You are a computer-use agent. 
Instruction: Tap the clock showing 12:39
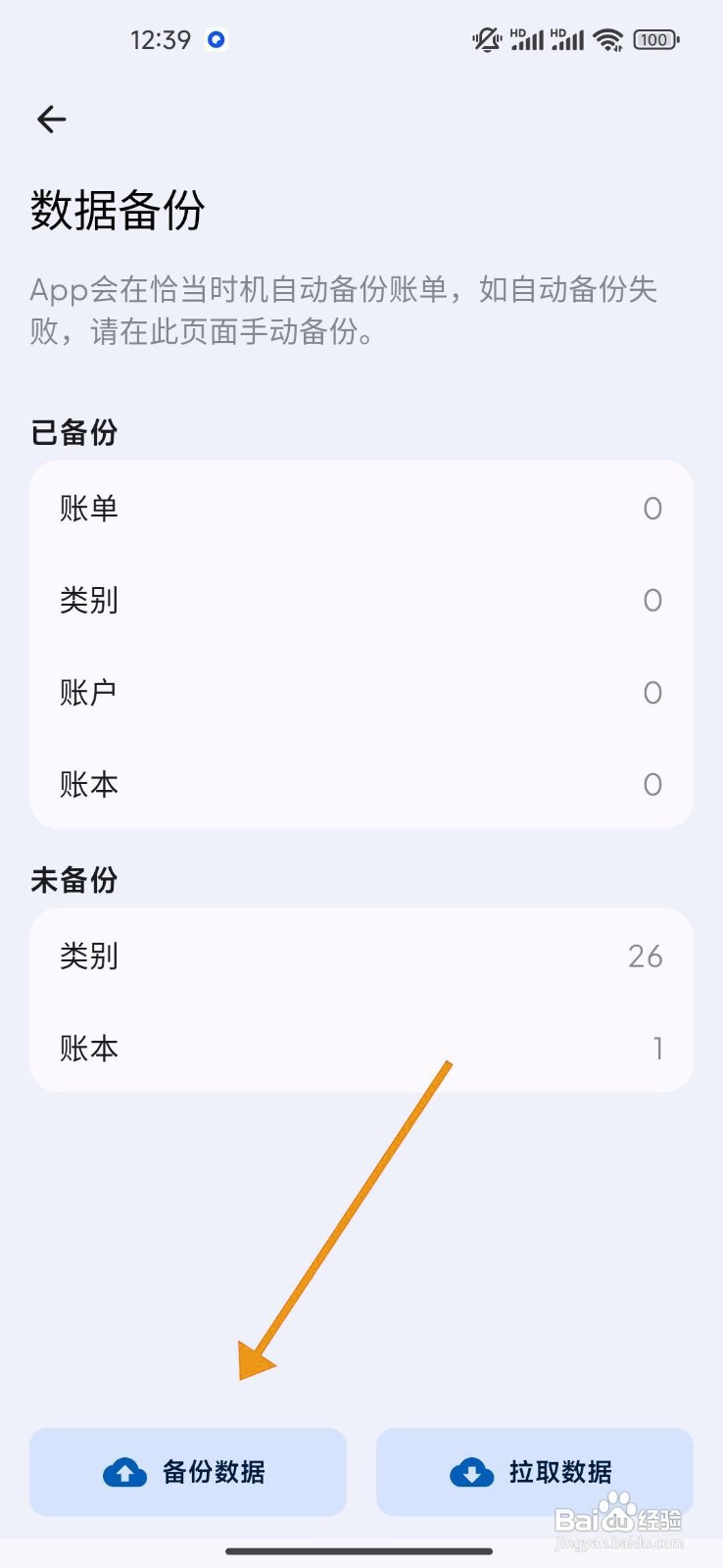click(160, 39)
